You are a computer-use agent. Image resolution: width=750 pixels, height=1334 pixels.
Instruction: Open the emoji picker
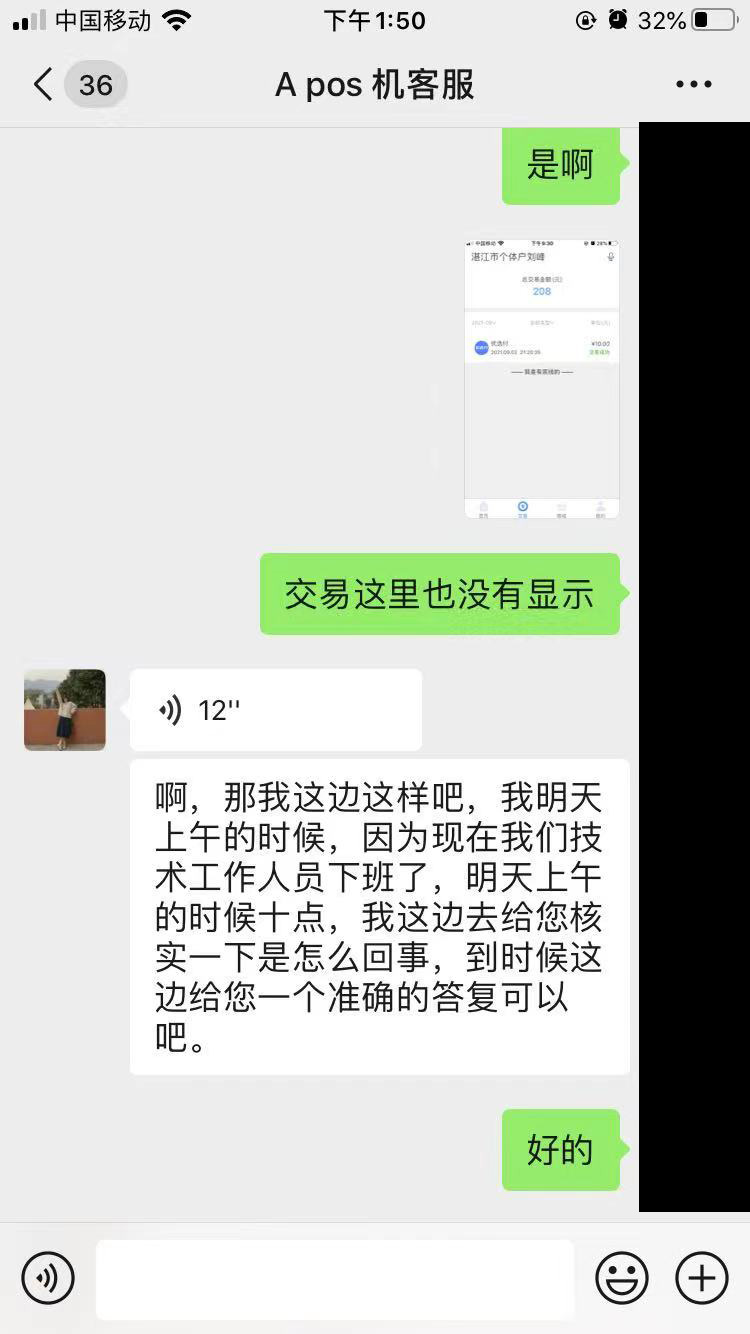point(622,1278)
